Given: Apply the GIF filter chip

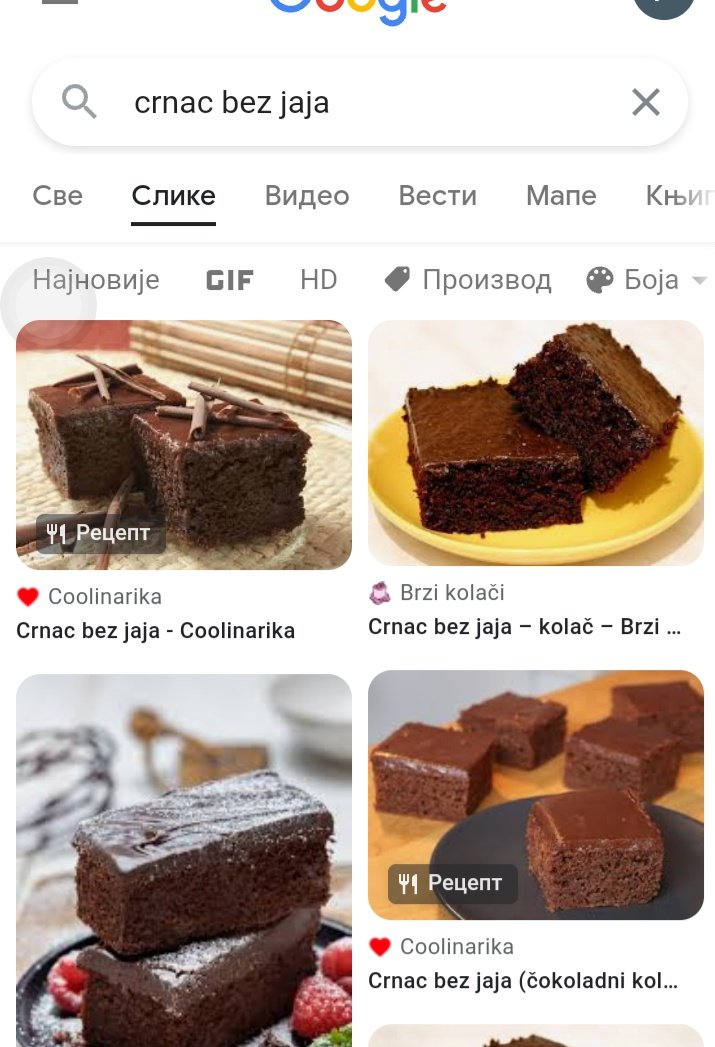Looking at the screenshot, I should (230, 280).
